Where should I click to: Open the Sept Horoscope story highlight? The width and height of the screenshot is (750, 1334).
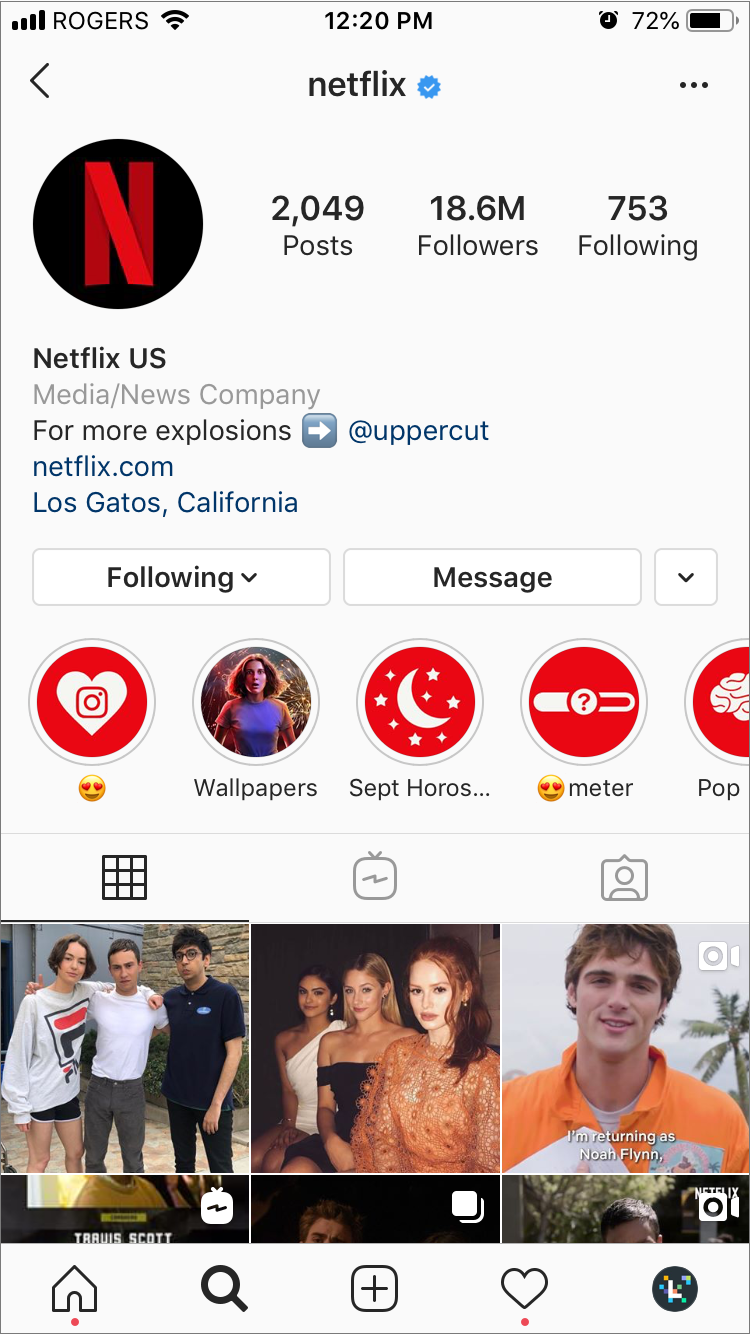click(420, 702)
